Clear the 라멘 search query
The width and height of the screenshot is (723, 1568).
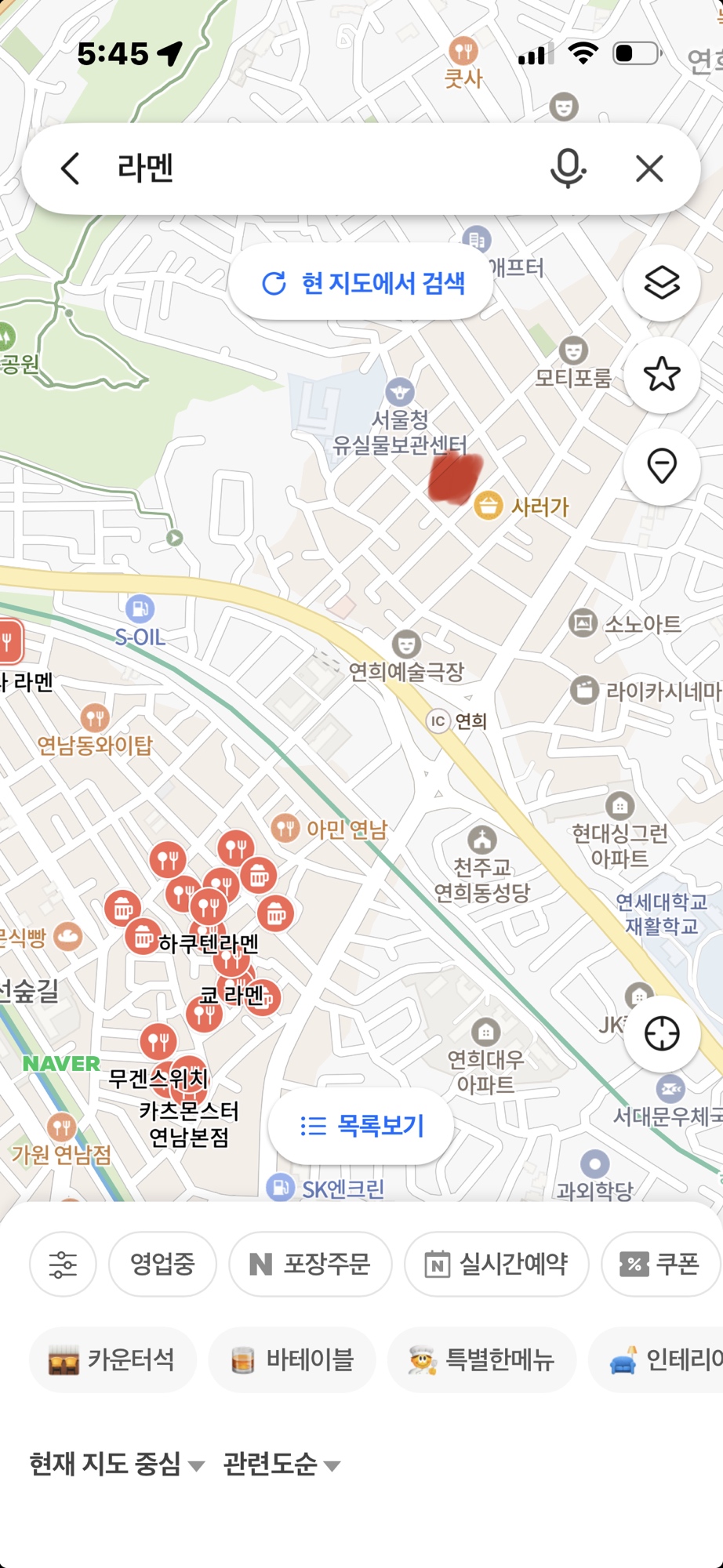click(649, 169)
